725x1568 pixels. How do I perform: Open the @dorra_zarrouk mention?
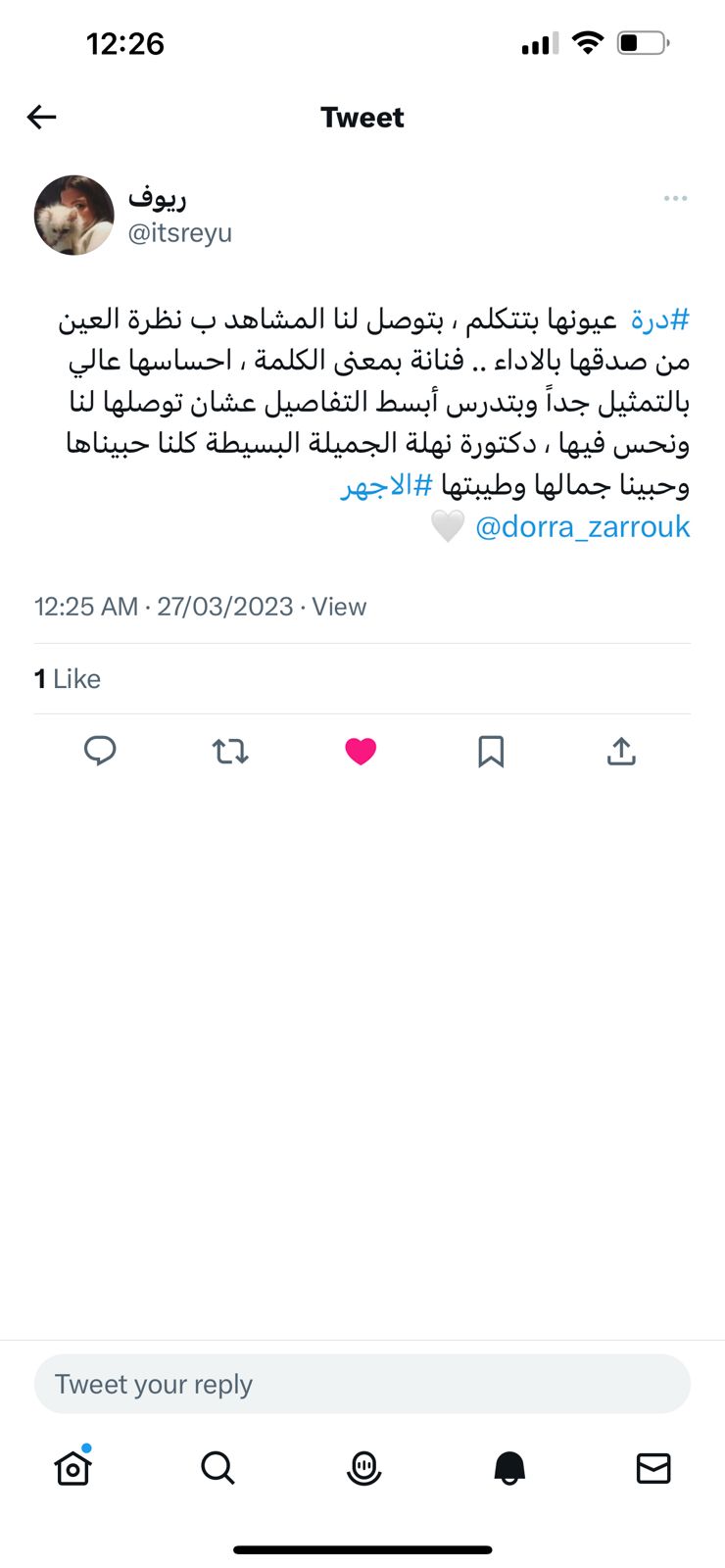pos(582,527)
